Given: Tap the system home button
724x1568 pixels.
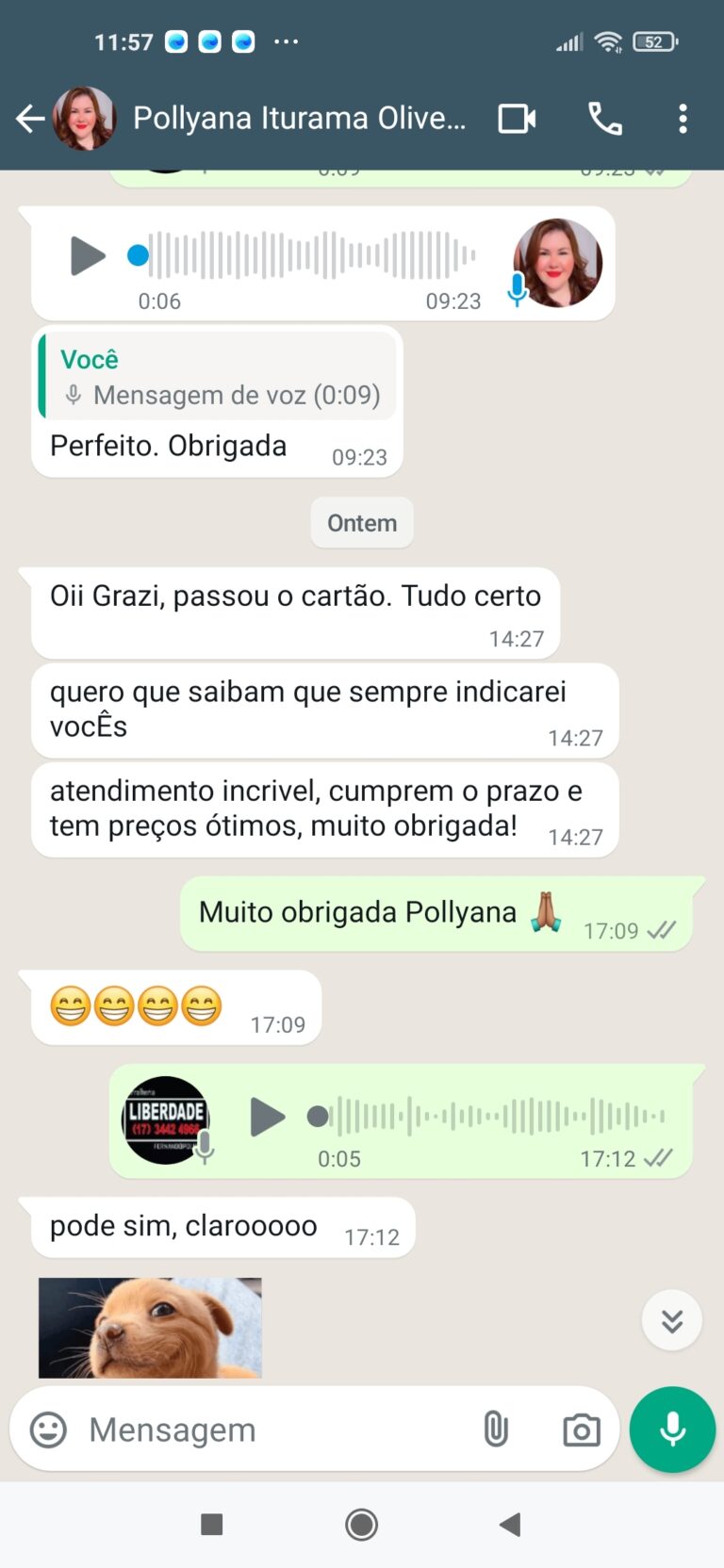Looking at the screenshot, I should click(361, 1525).
